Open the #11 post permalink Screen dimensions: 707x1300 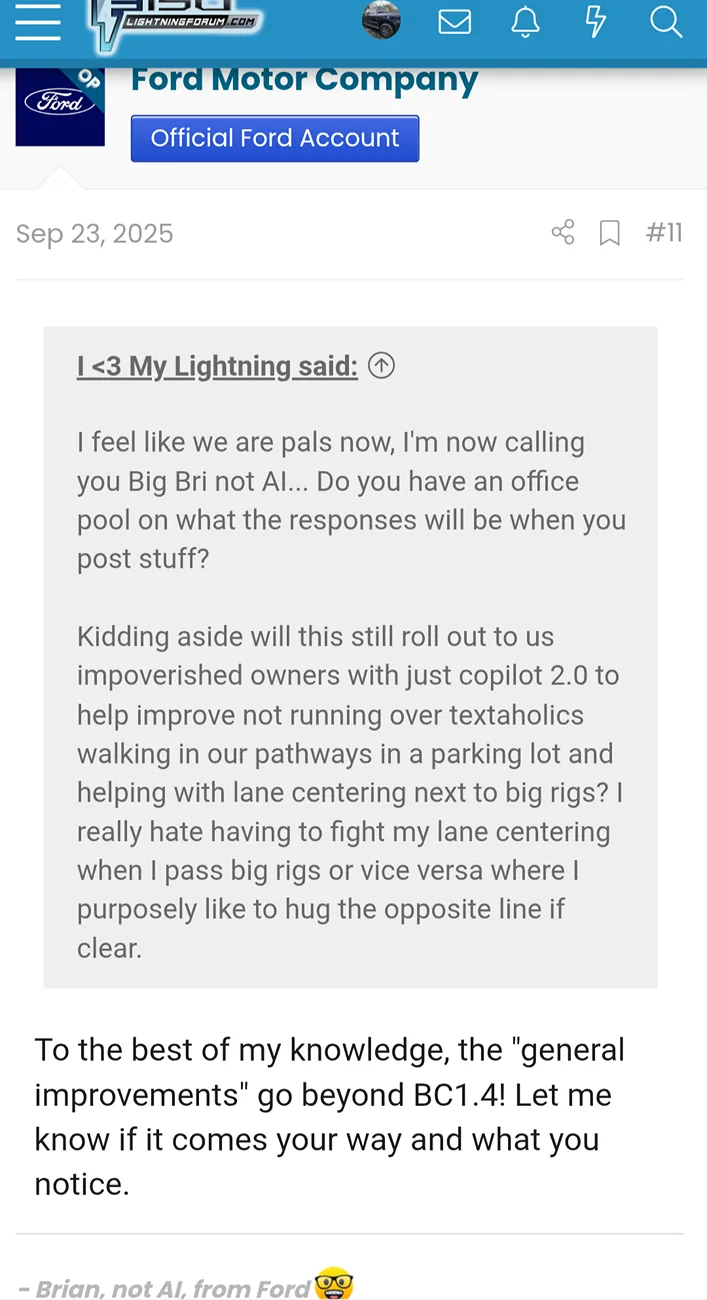point(664,233)
